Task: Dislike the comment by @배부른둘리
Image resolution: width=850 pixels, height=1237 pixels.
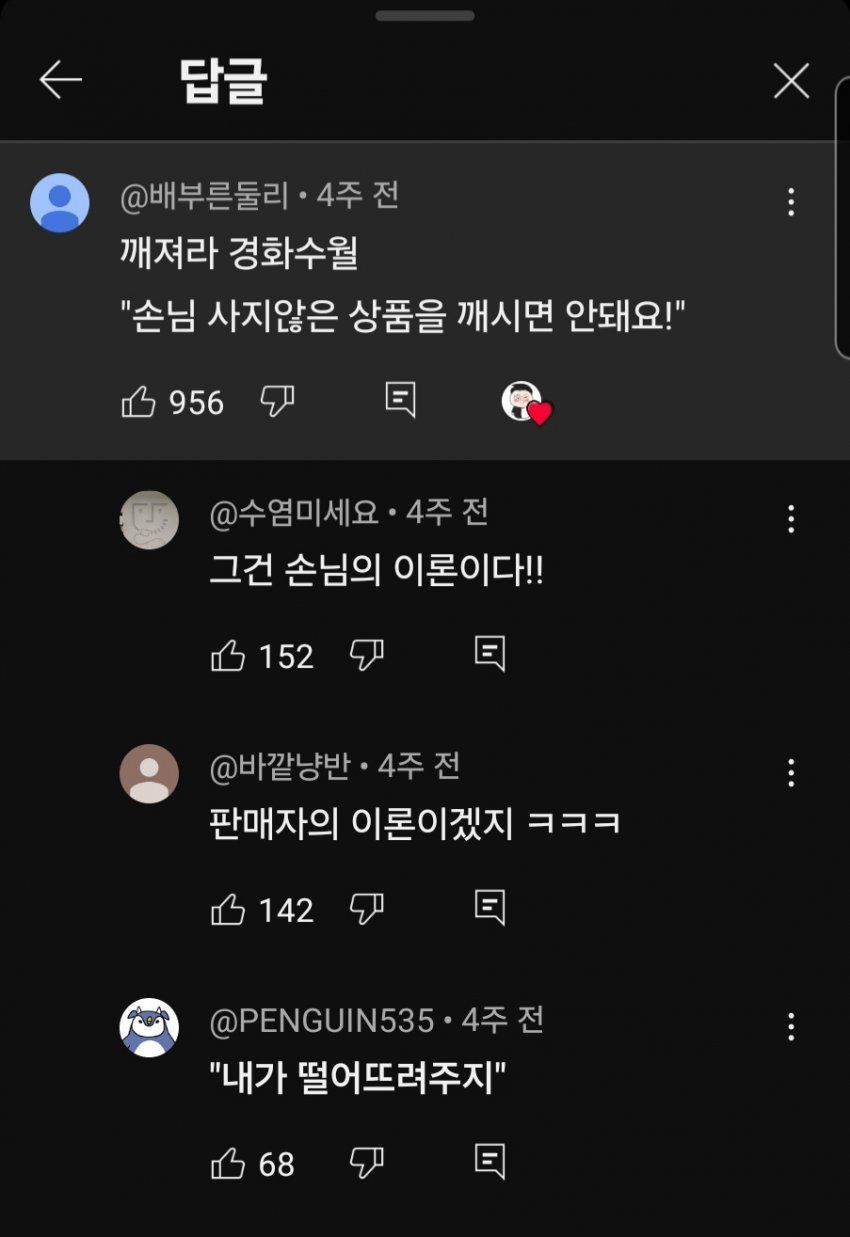Action: click(277, 401)
